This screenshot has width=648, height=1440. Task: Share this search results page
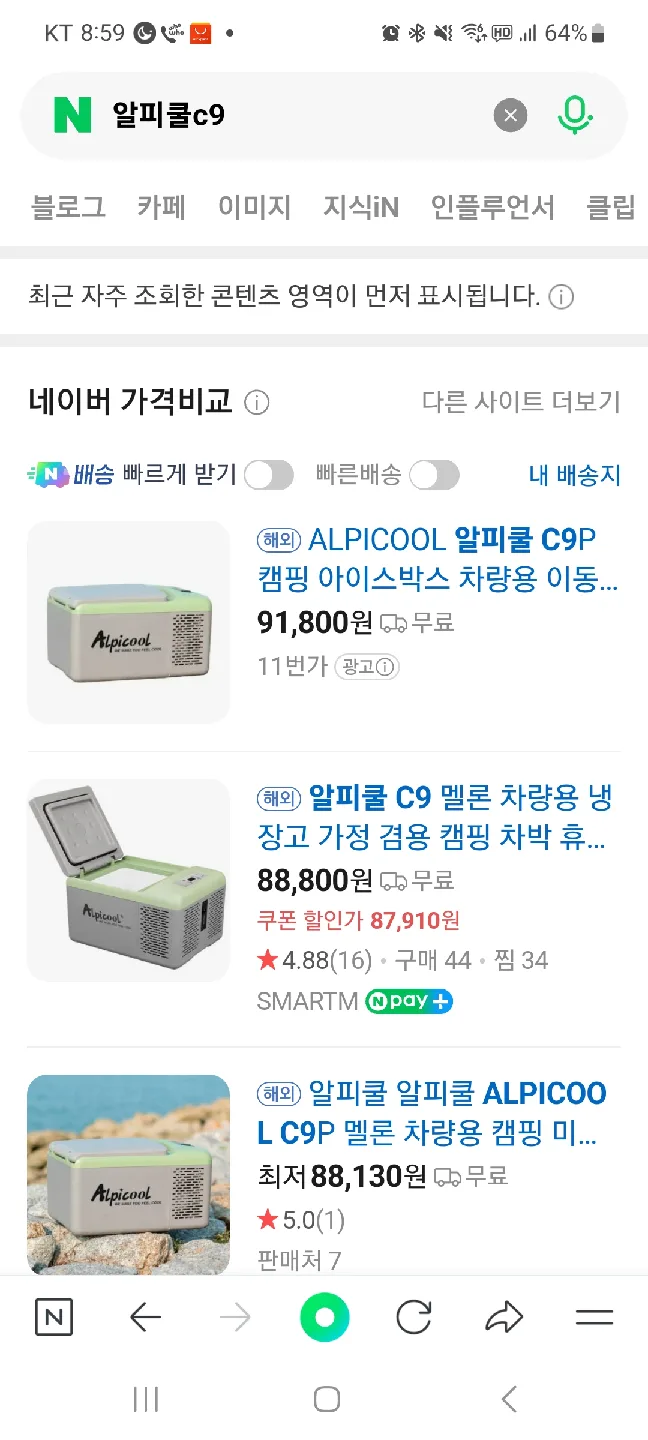tap(504, 1317)
